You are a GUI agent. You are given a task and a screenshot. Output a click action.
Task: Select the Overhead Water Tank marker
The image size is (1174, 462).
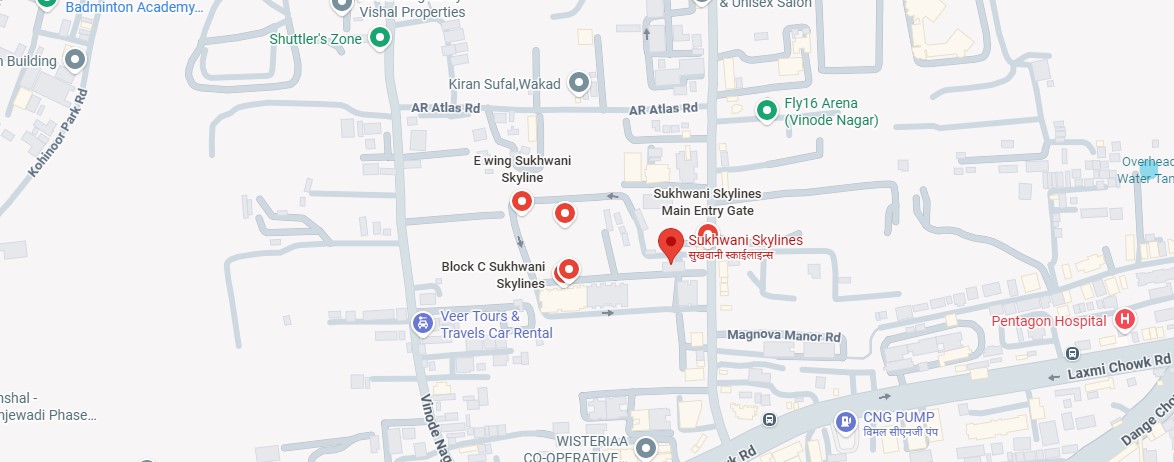[1147, 170]
